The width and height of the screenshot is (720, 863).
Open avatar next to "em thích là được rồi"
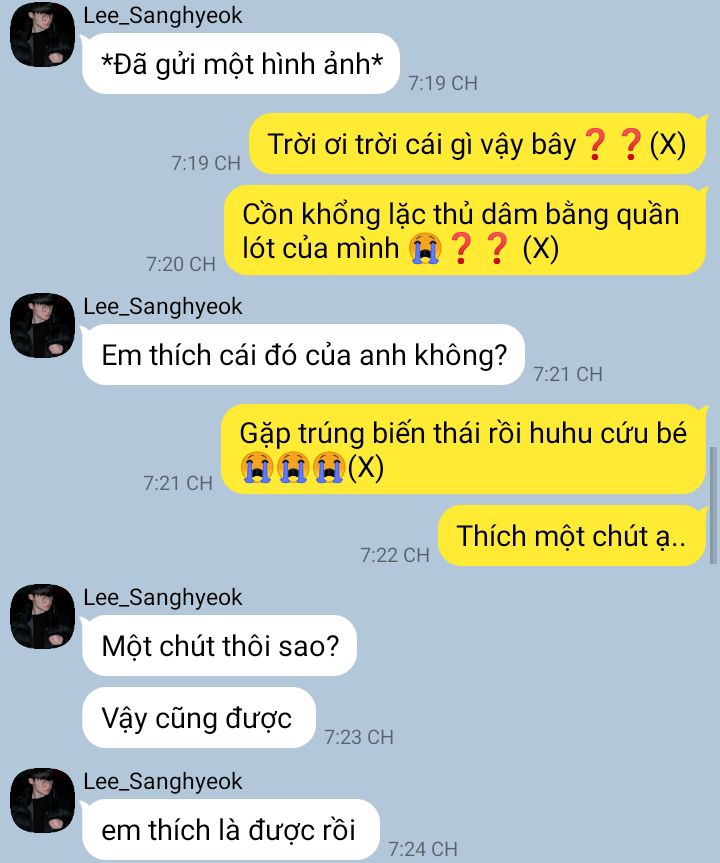point(42,800)
